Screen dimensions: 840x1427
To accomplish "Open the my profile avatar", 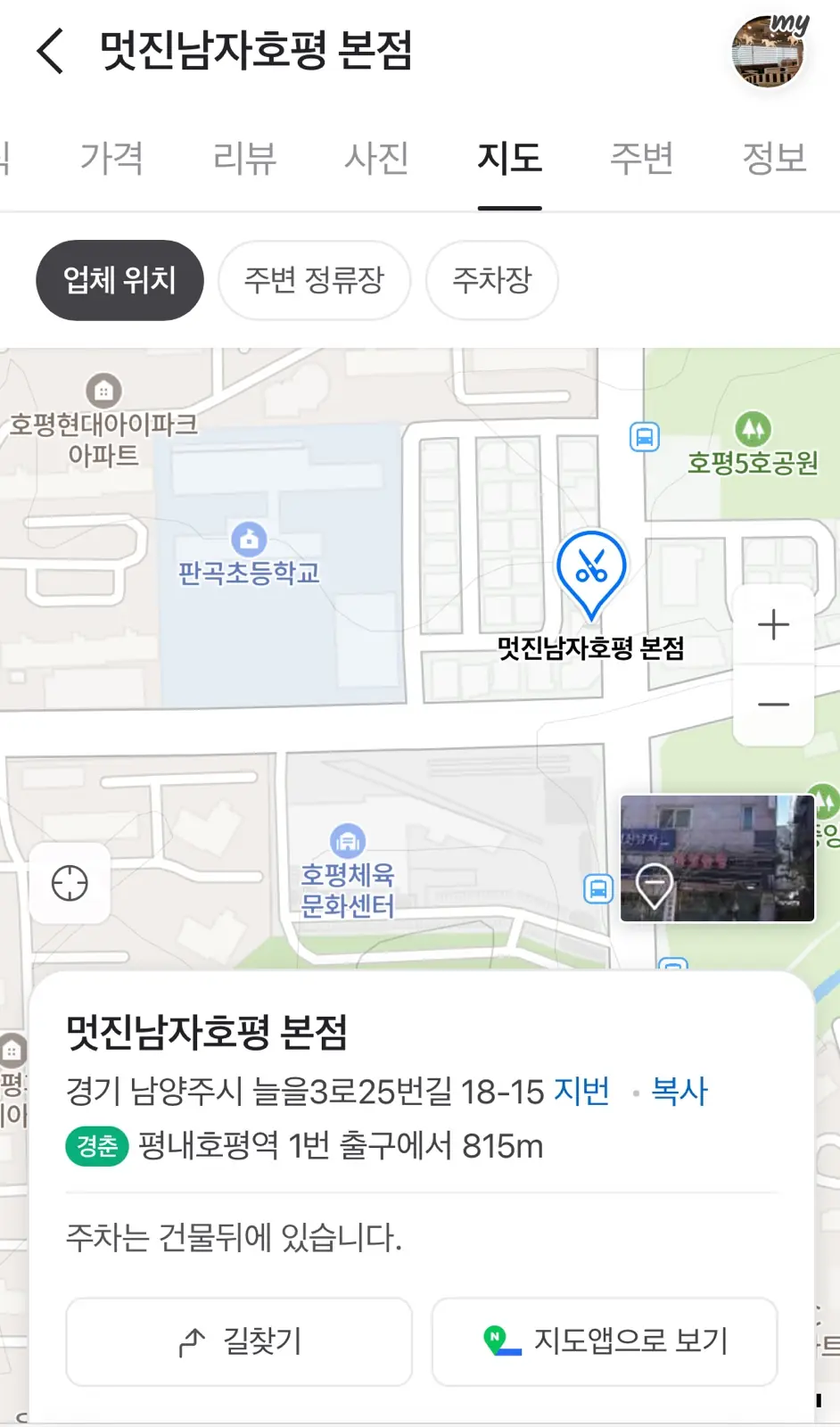I will [x=769, y=52].
